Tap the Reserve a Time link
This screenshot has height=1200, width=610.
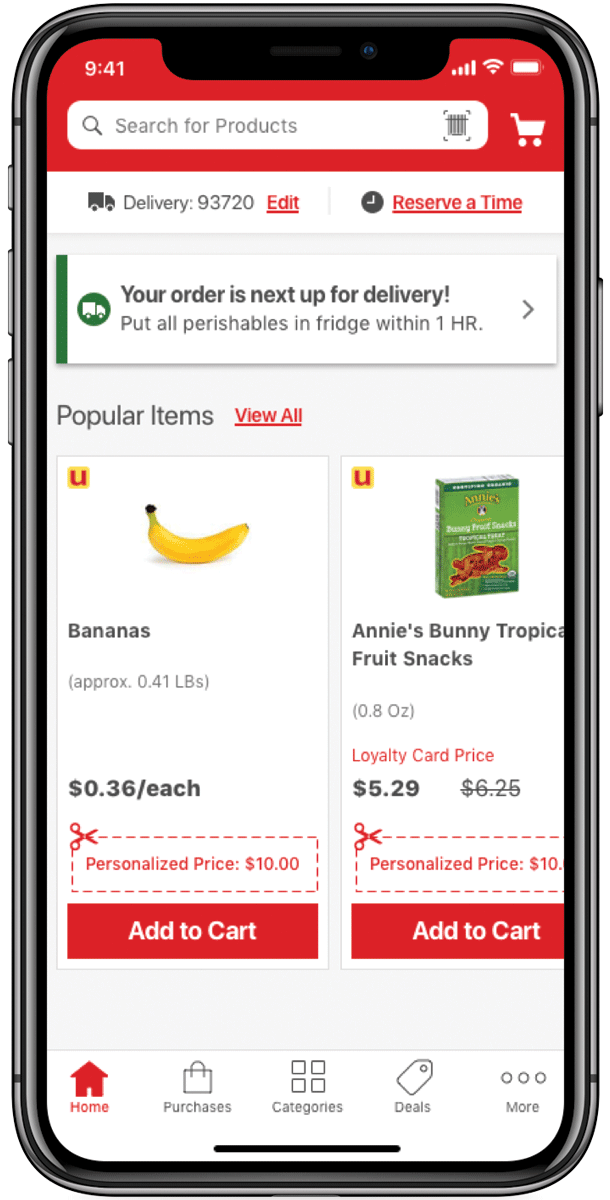click(x=457, y=203)
